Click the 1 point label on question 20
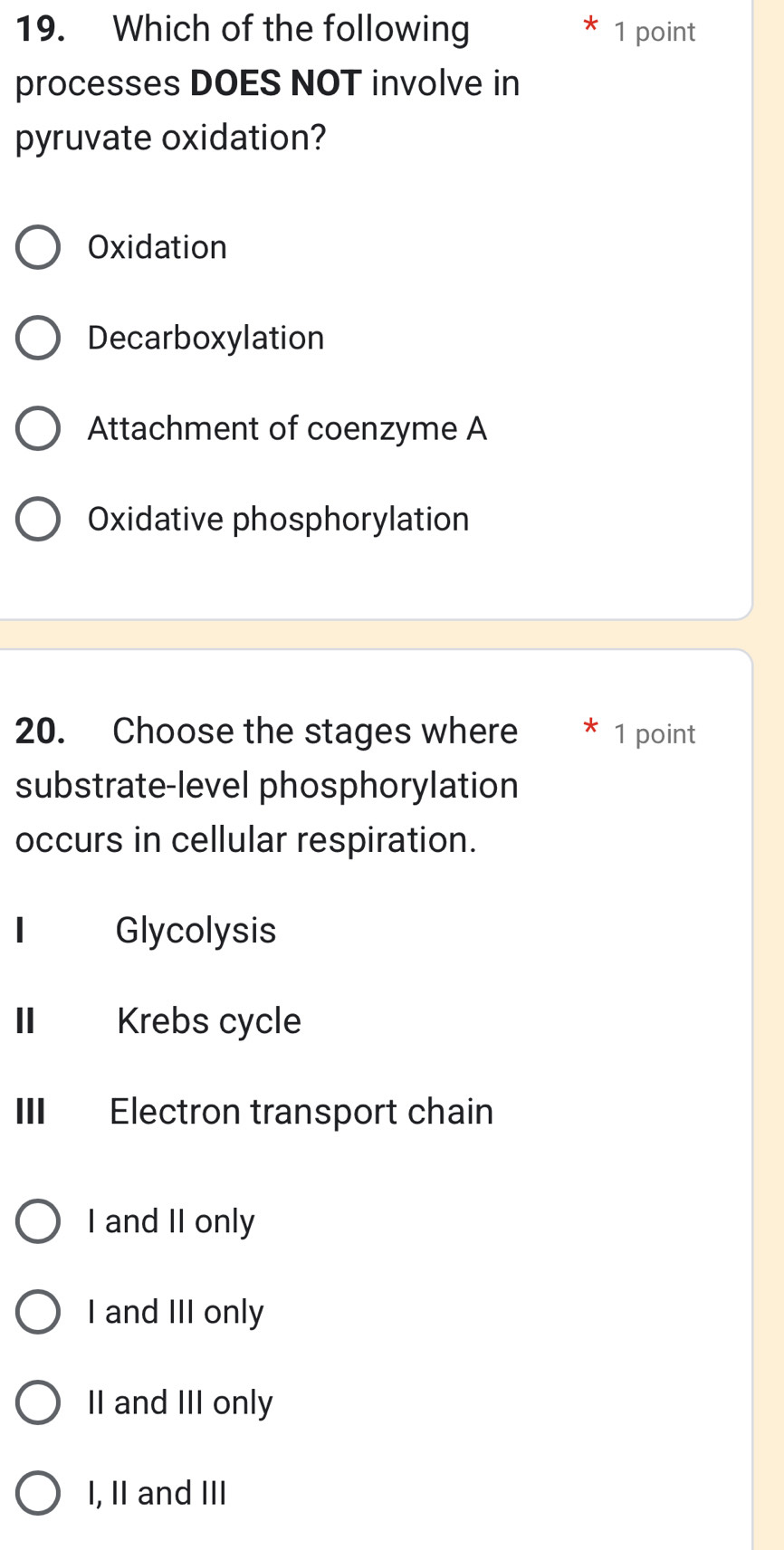Viewport: 784px width, 1550px height. coord(654,733)
